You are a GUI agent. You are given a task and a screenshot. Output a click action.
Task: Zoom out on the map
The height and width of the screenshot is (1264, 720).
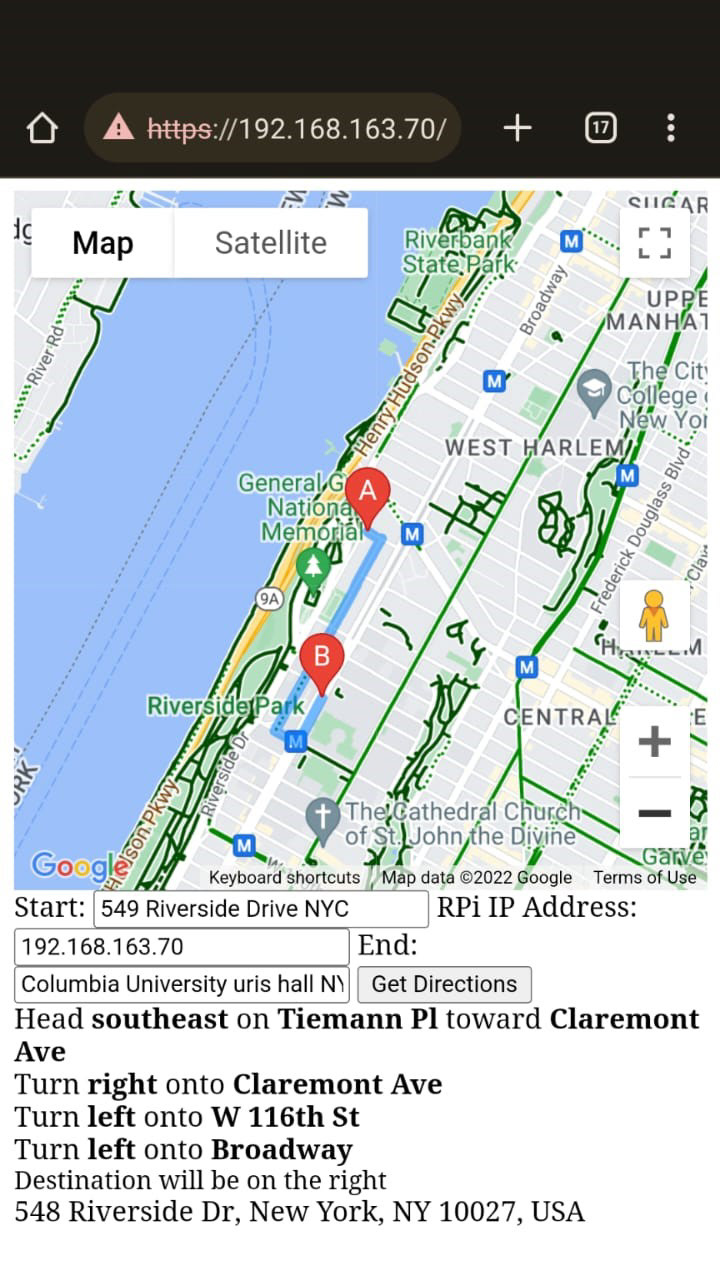[x=654, y=812]
